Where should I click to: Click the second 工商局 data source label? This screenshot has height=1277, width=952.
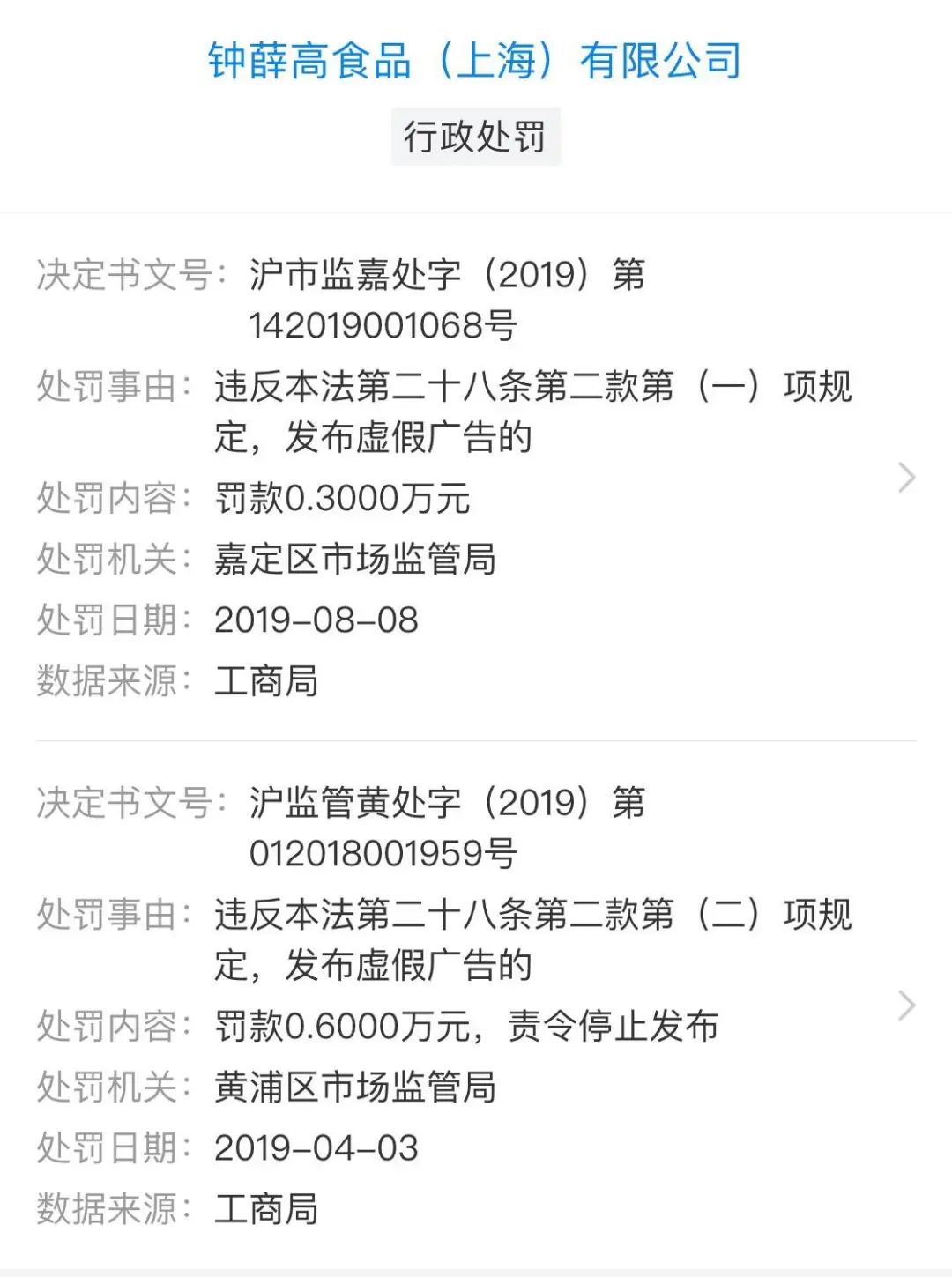coord(264,1212)
